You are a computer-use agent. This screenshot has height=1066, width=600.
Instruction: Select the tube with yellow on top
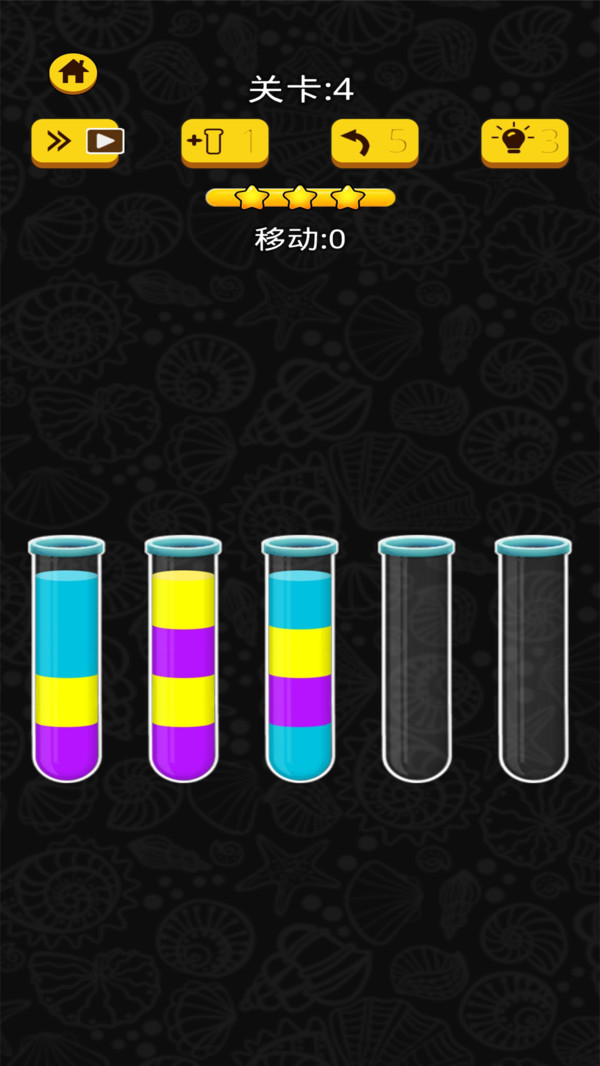pyautogui.click(x=183, y=660)
